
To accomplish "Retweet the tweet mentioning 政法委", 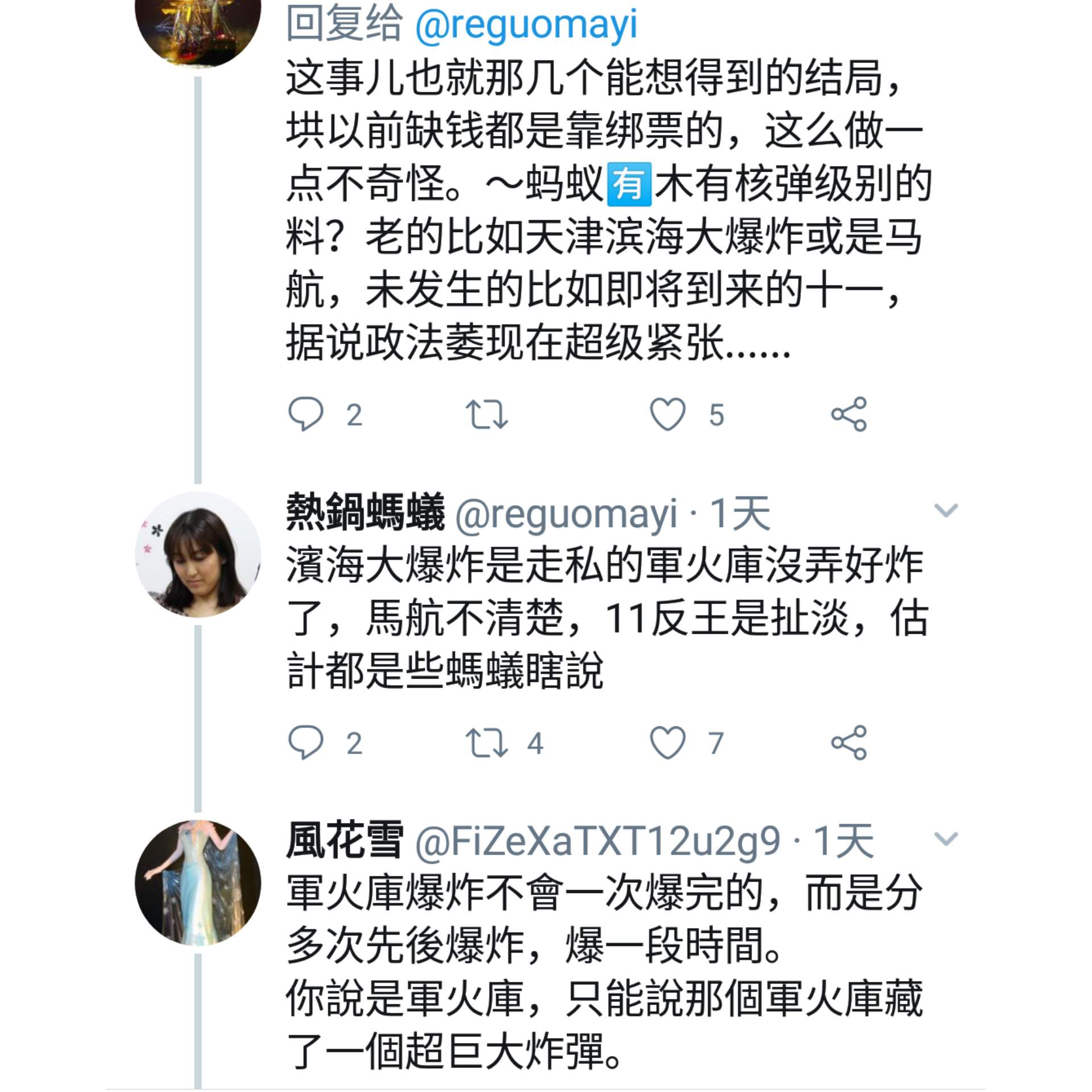I will pos(486,413).
